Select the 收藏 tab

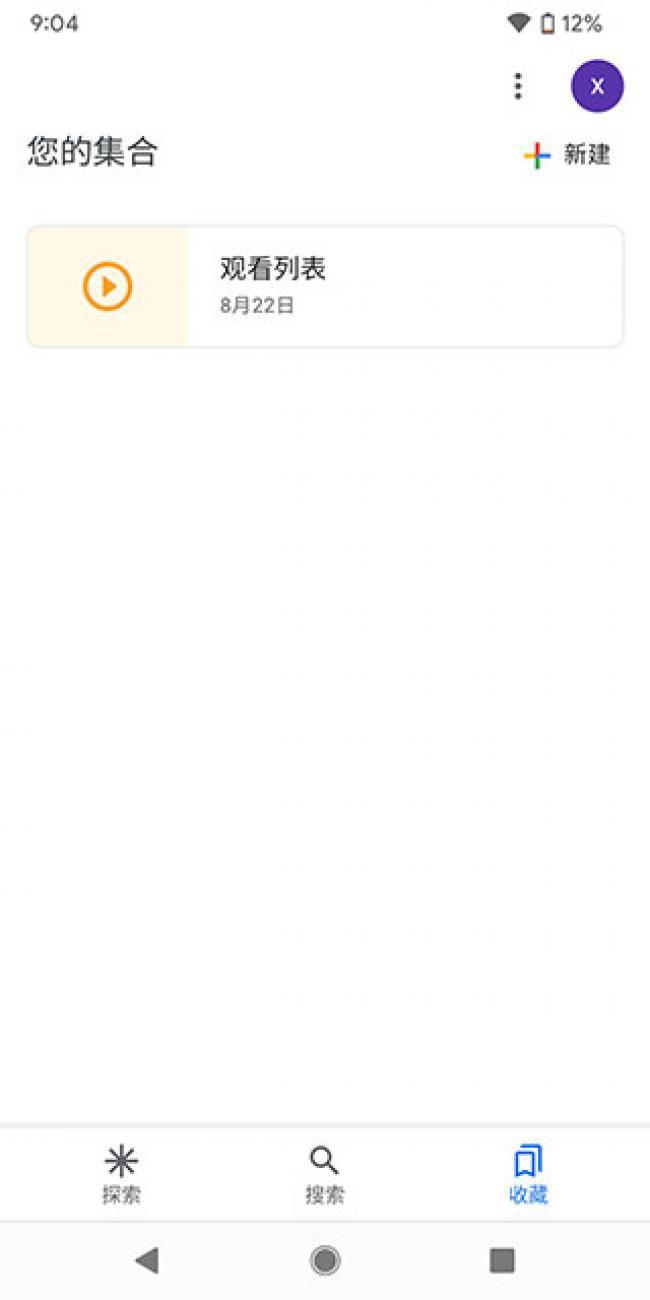click(528, 1174)
